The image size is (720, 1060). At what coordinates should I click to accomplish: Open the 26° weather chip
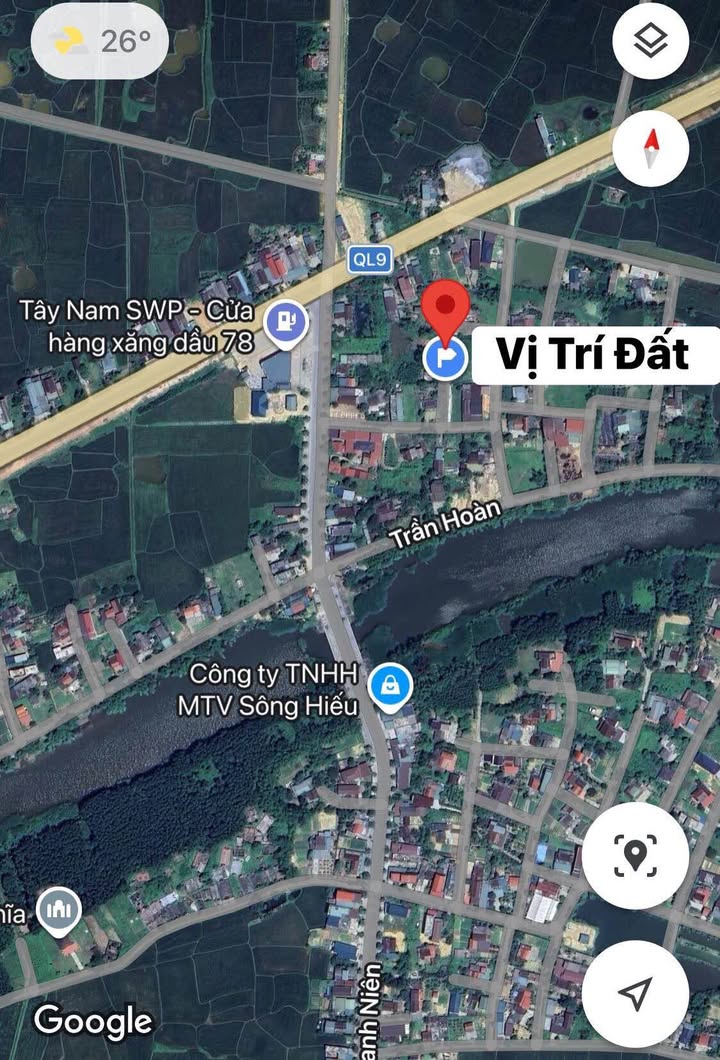coord(99,41)
